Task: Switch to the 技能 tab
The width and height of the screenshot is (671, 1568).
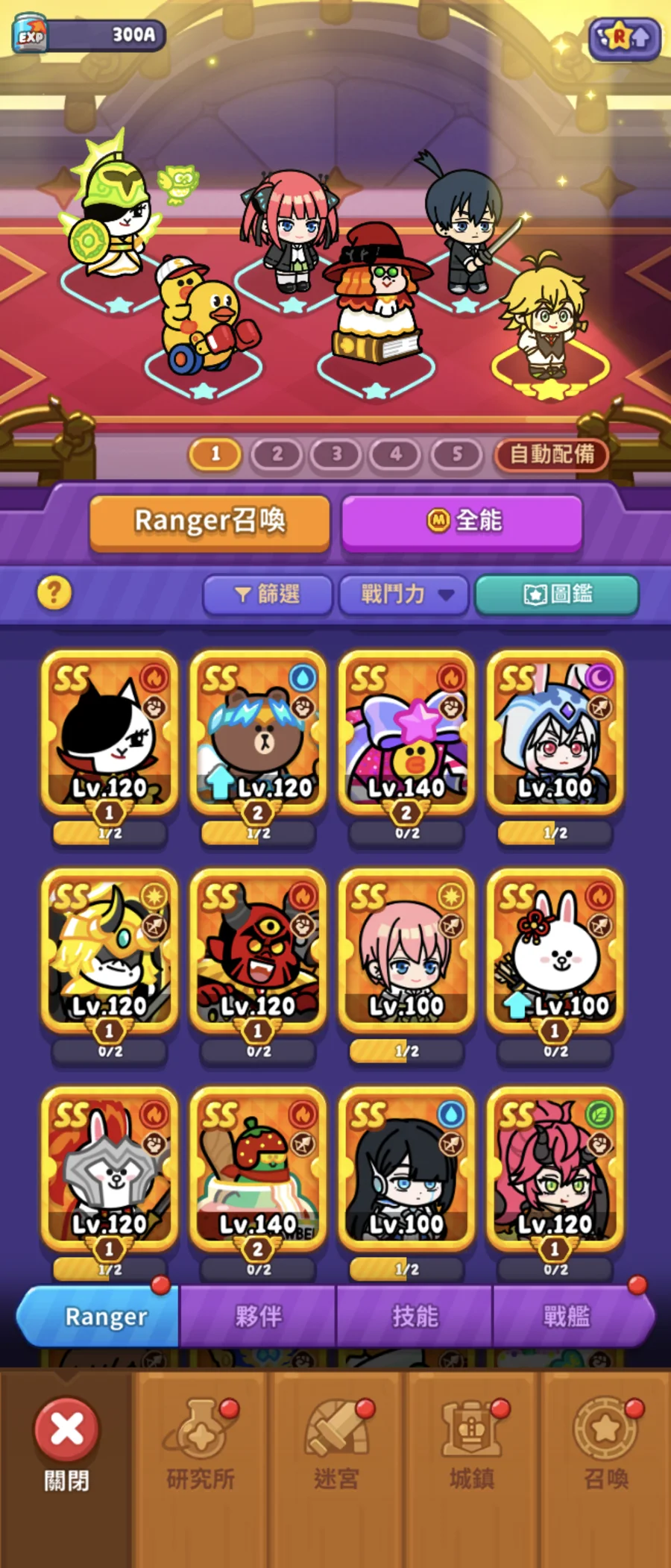Action: 415,1316
